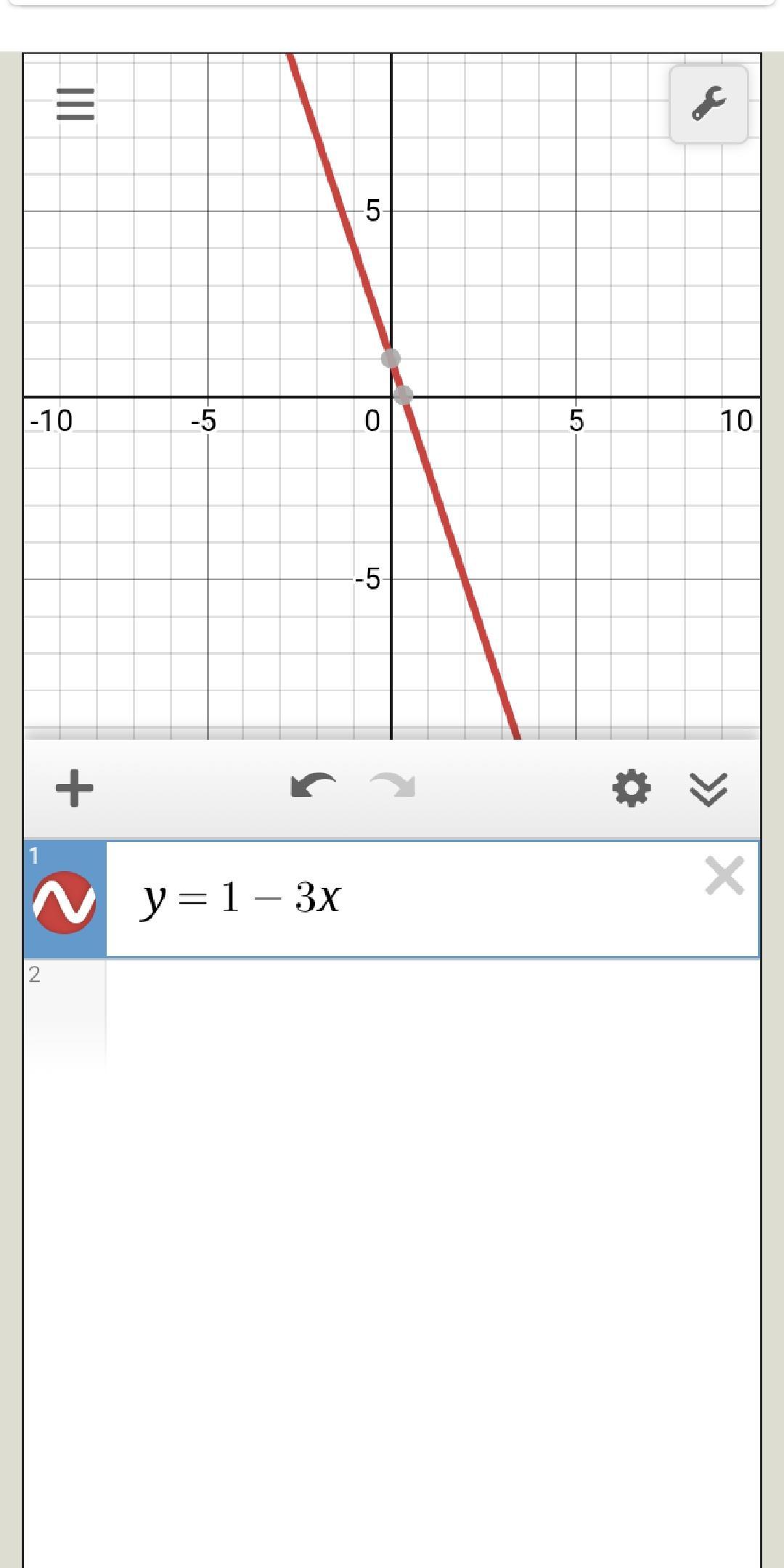Add a new expression item

point(74,788)
